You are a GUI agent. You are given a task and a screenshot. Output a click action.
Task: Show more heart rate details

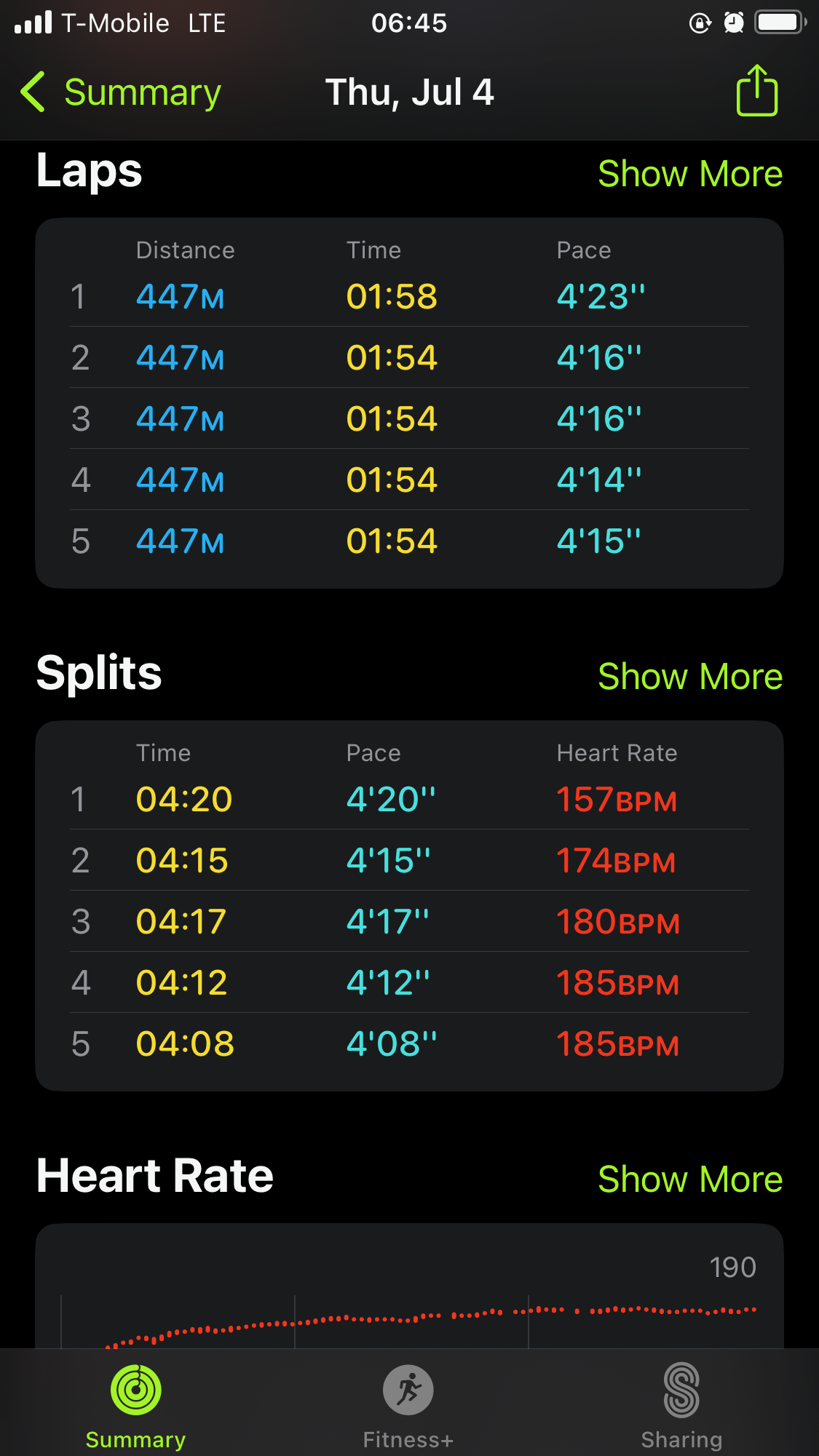click(690, 1179)
